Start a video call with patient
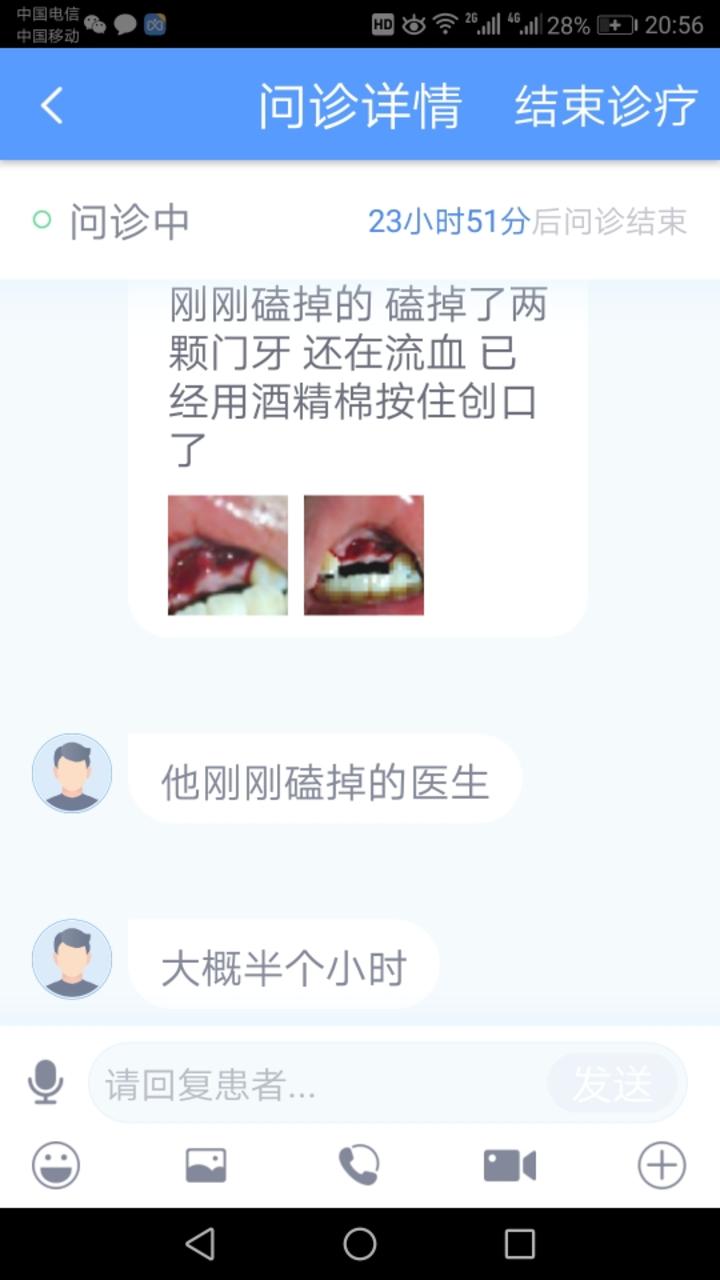The image size is (720, 1280). pyautogui.click(x=510, y=1165)
